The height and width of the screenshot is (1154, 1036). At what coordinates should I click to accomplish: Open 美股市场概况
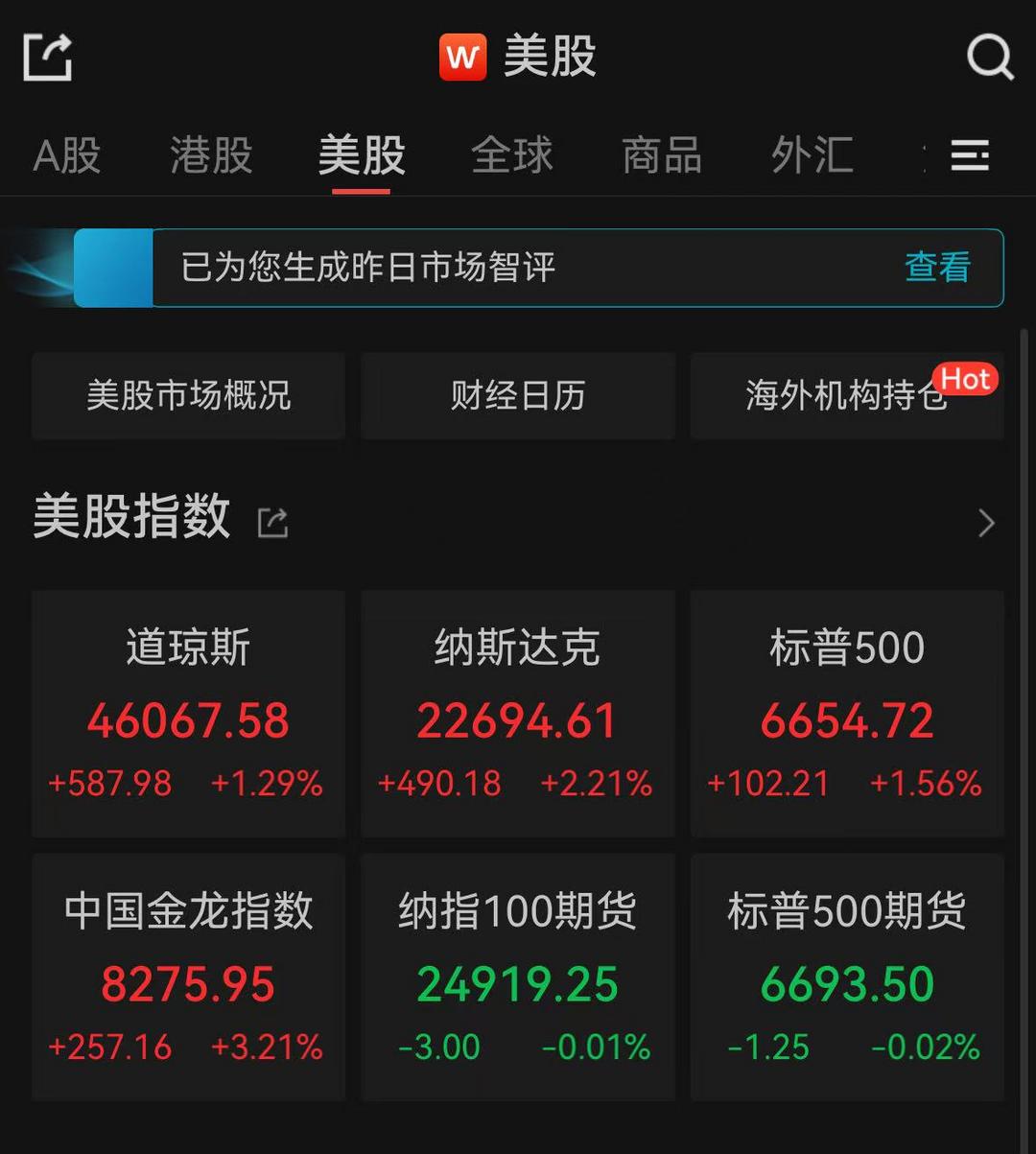click(x=188, y=396)
